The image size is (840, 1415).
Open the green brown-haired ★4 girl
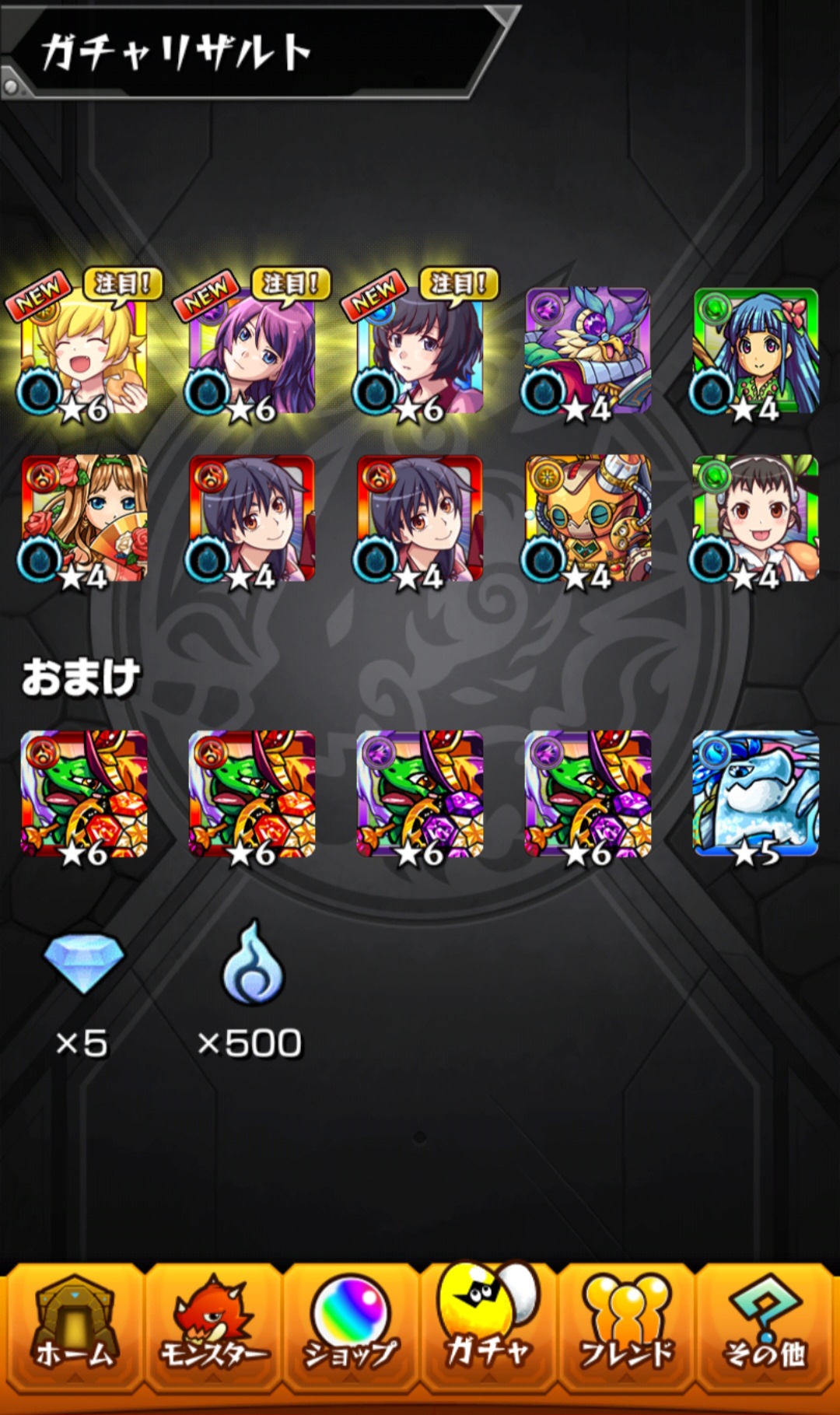[x=756, y=519]
